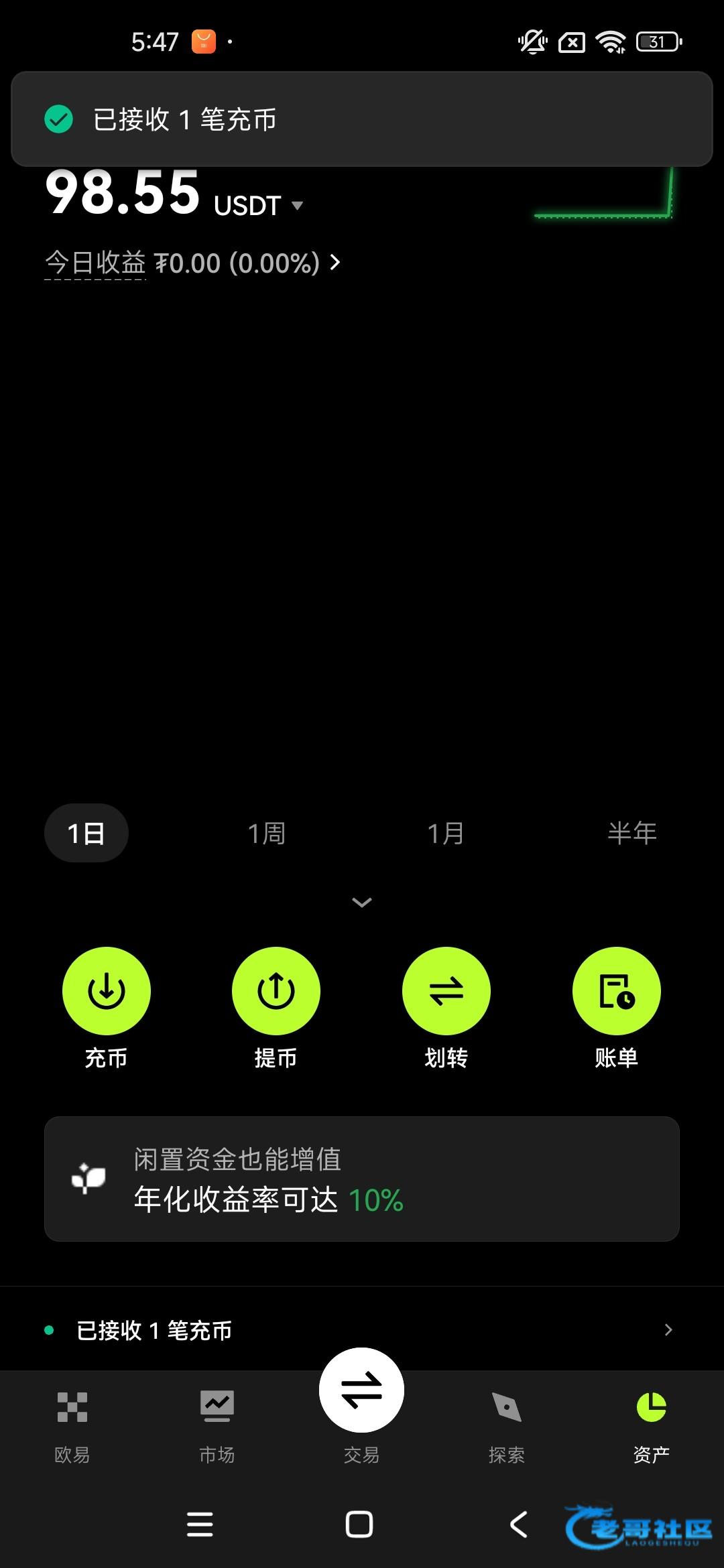Switch chart to 1月 range
Image resolution: width=724 pixels, height=1568 pixels.
coord(446,834)
